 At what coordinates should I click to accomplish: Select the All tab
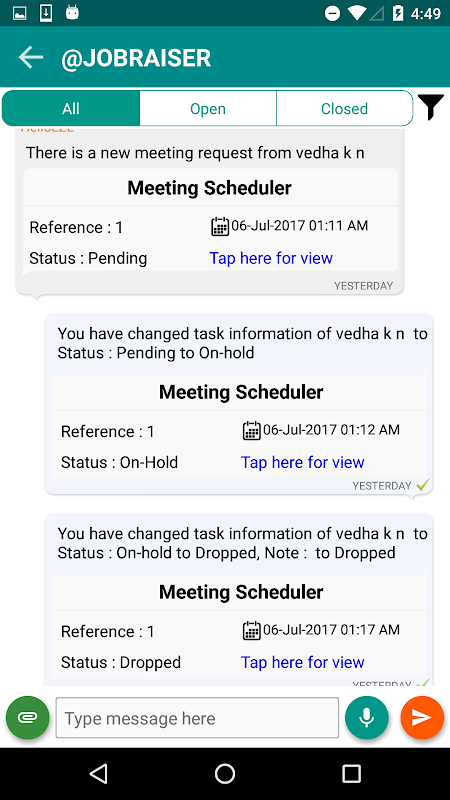[71, 109]
